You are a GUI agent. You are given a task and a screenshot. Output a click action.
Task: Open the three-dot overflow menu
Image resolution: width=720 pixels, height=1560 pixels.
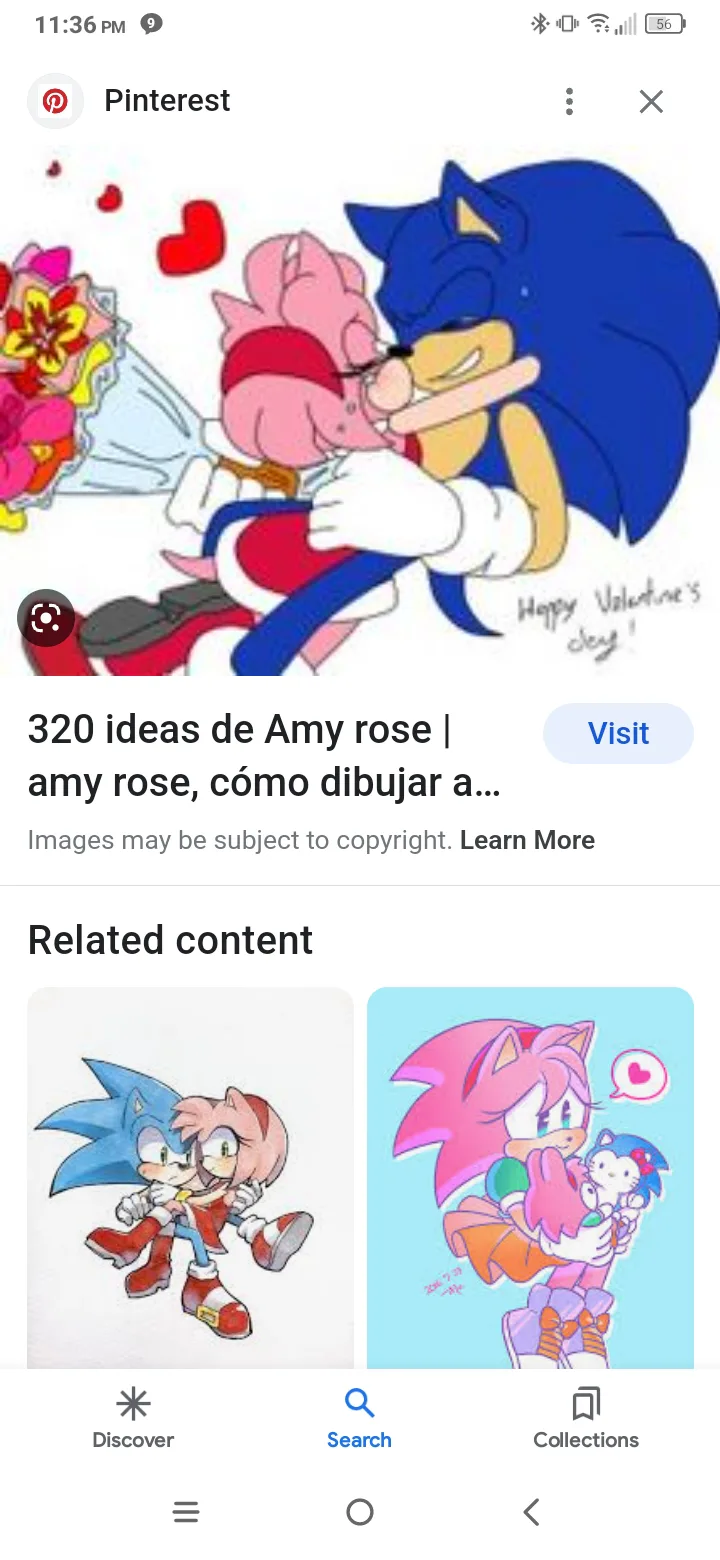click(569, 101)
